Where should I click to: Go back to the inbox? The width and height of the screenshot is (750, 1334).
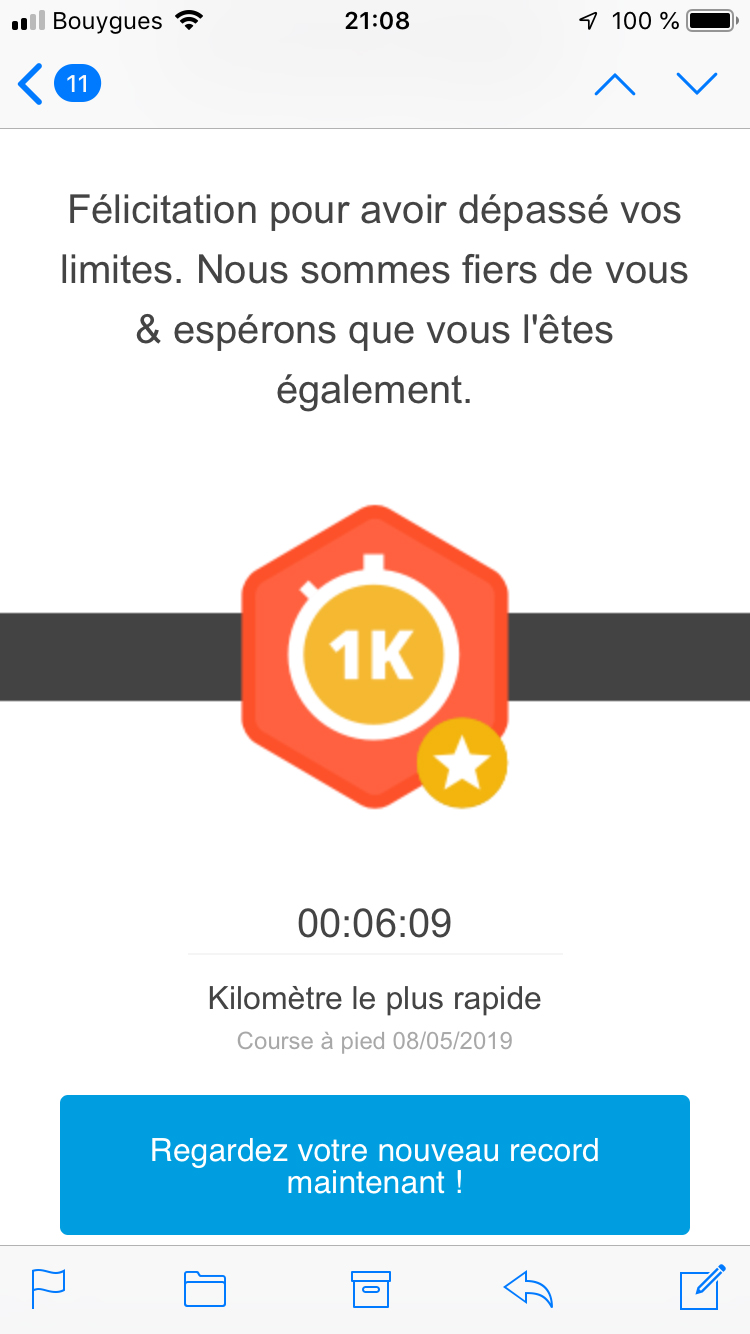tap(55, 84)
